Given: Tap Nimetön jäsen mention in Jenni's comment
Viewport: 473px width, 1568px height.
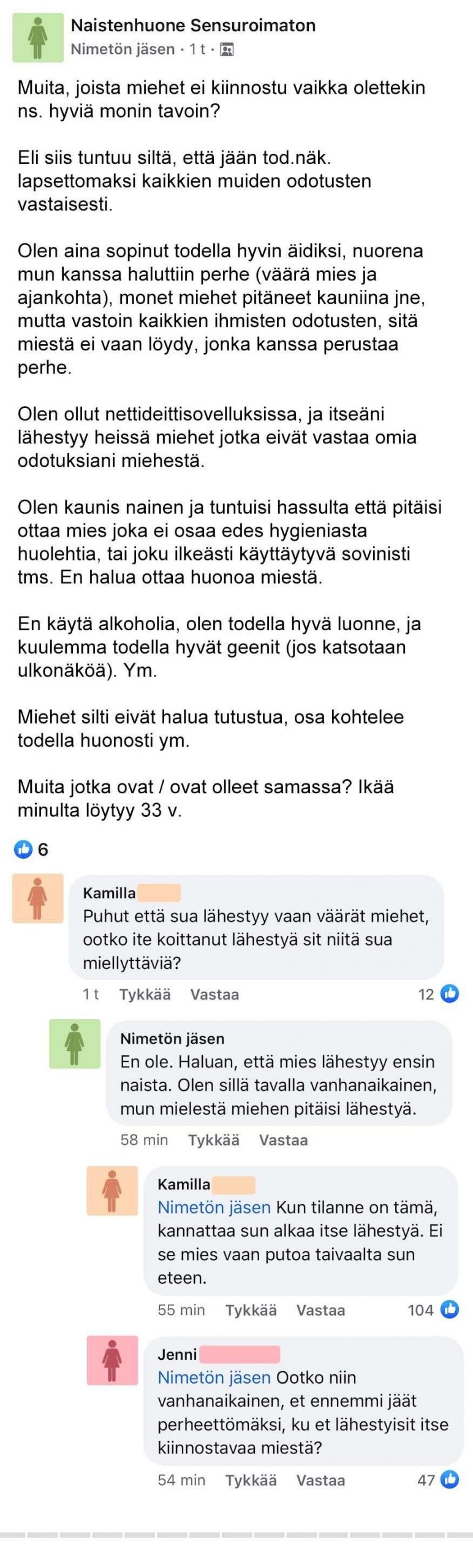Looking at the screenshot, I should click(x=214, y=1378).
